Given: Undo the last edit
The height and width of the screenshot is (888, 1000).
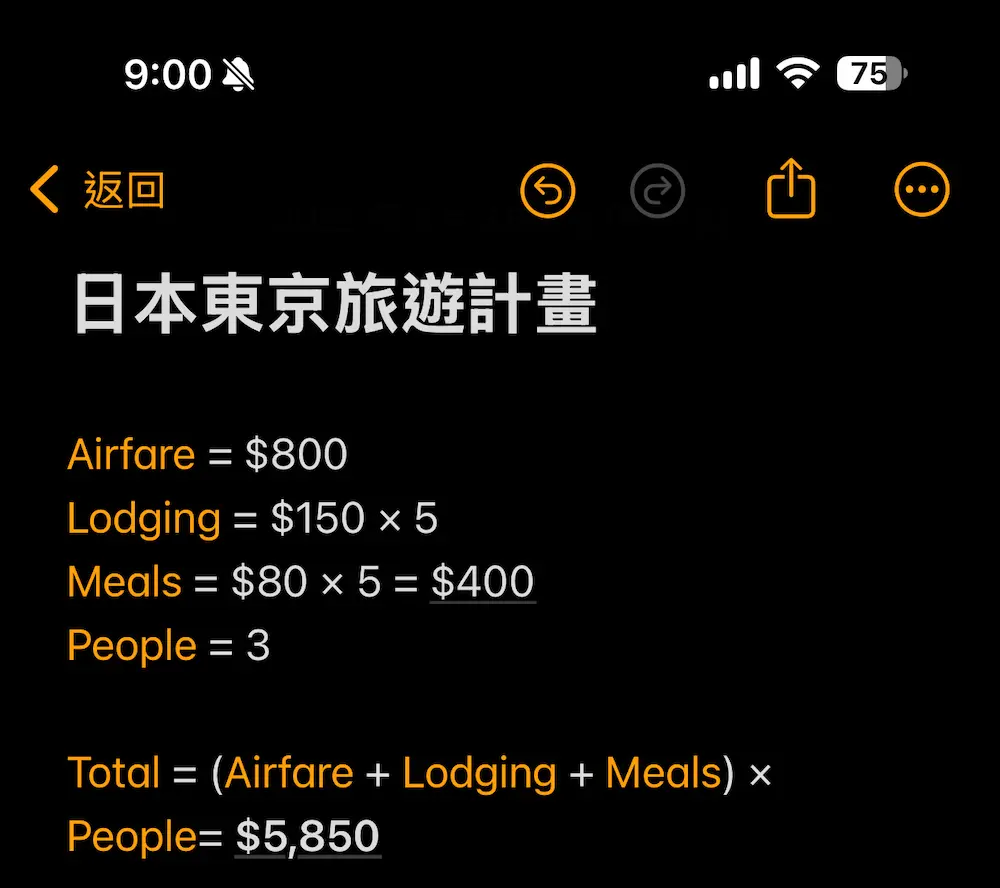Looking at the screenshot, I should [548, 190].
